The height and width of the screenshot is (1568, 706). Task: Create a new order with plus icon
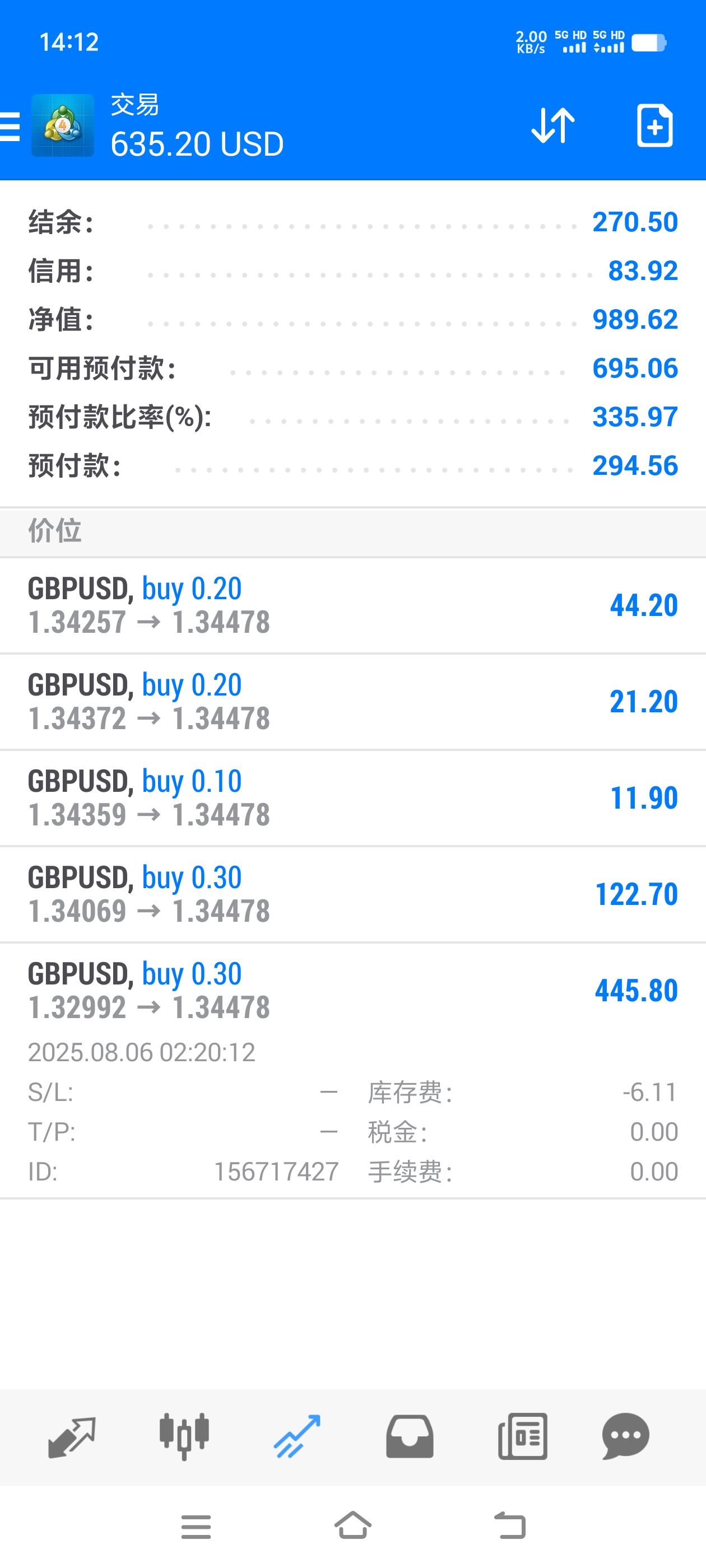[x=655, y=125]
